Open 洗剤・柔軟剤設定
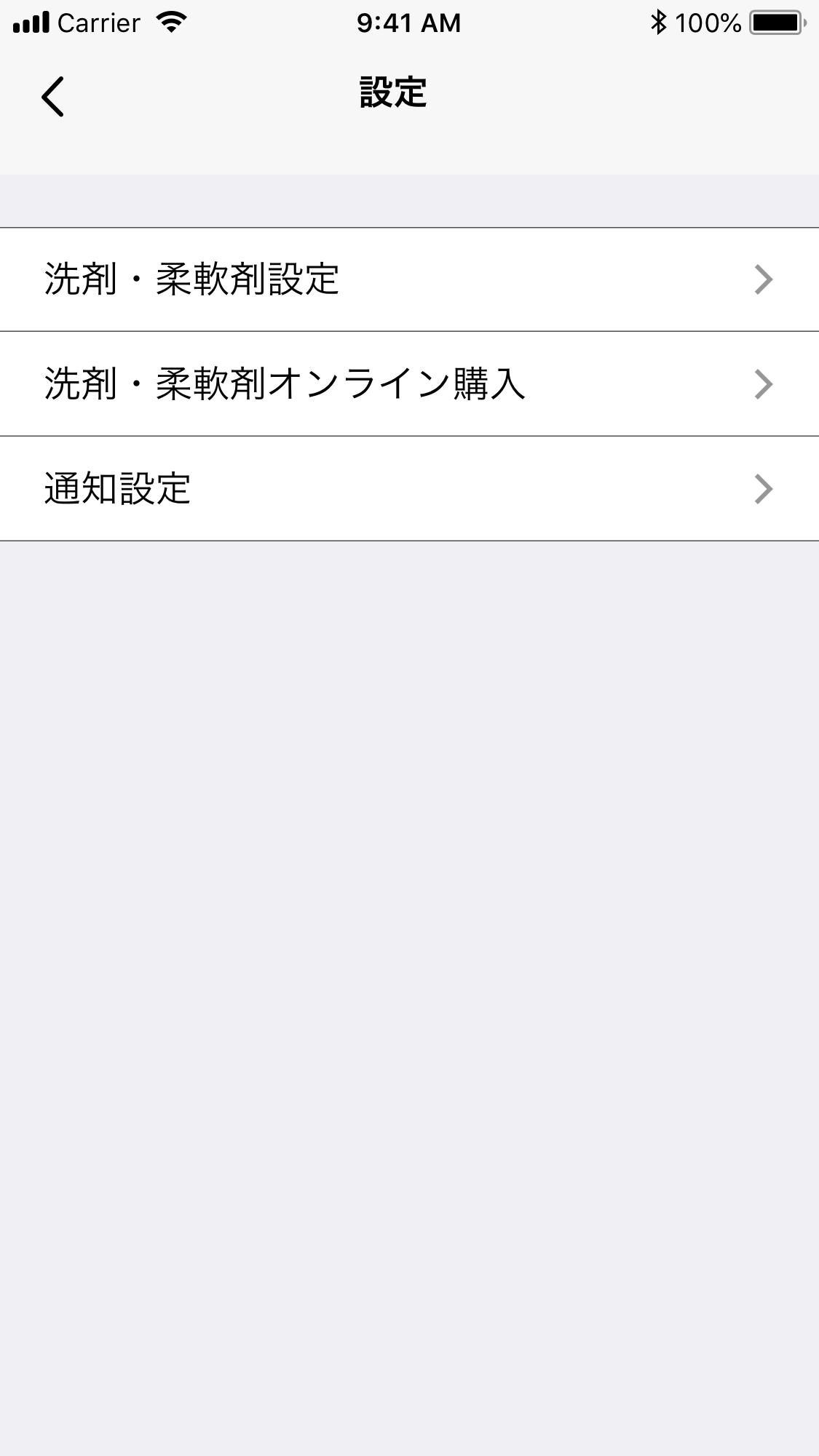 click(409, 279)
